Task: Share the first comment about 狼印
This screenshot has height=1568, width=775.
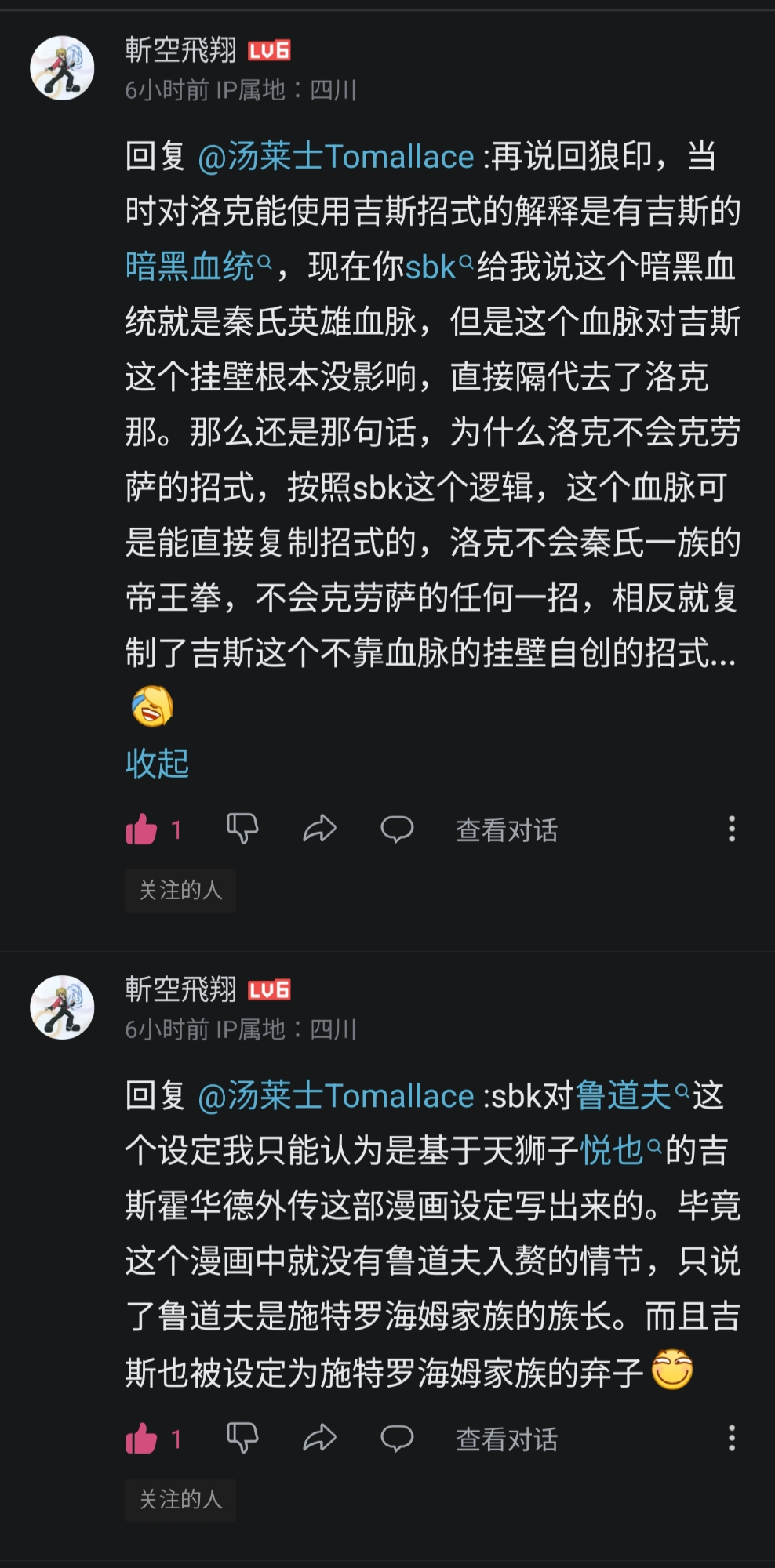Action: (x=319, y=829)
